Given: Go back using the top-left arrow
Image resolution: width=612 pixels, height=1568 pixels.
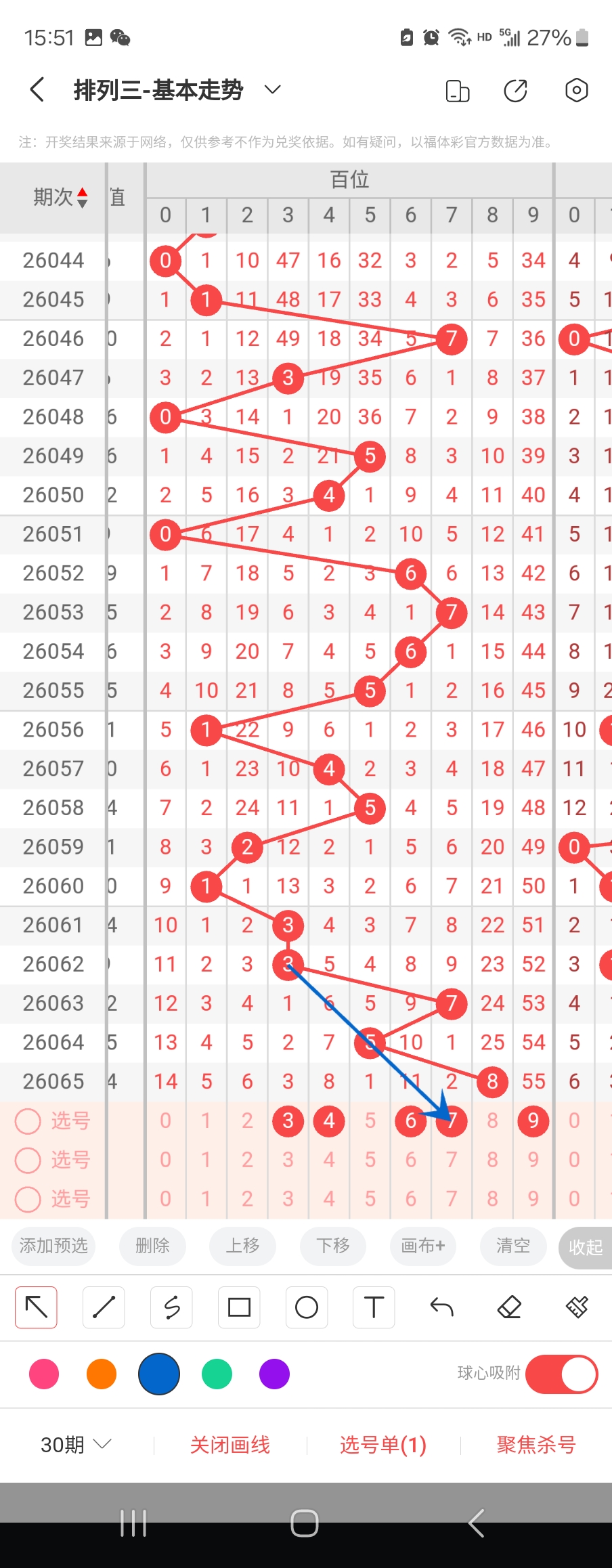Looking at the screenshot, I should coord(38,89).
